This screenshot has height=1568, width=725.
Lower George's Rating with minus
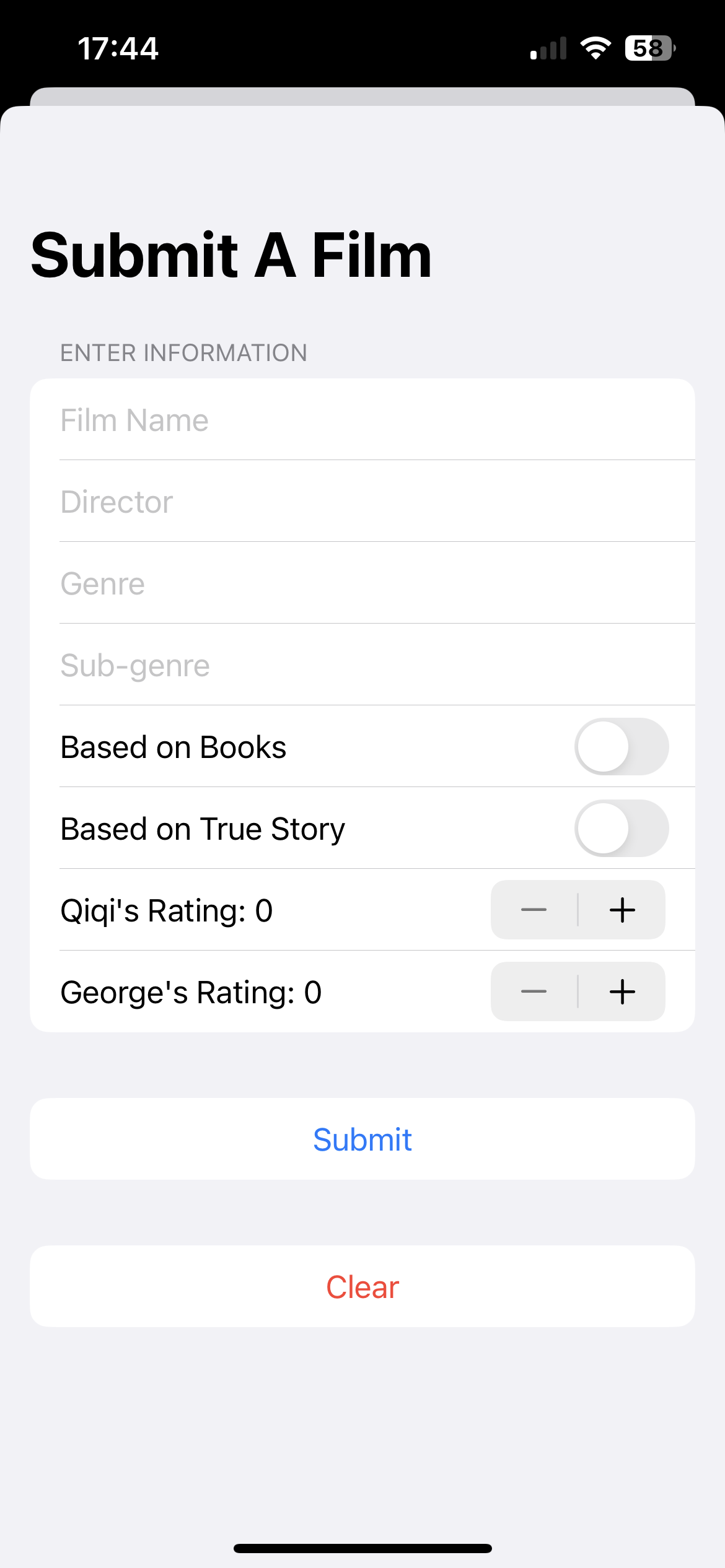click(534, 991)
